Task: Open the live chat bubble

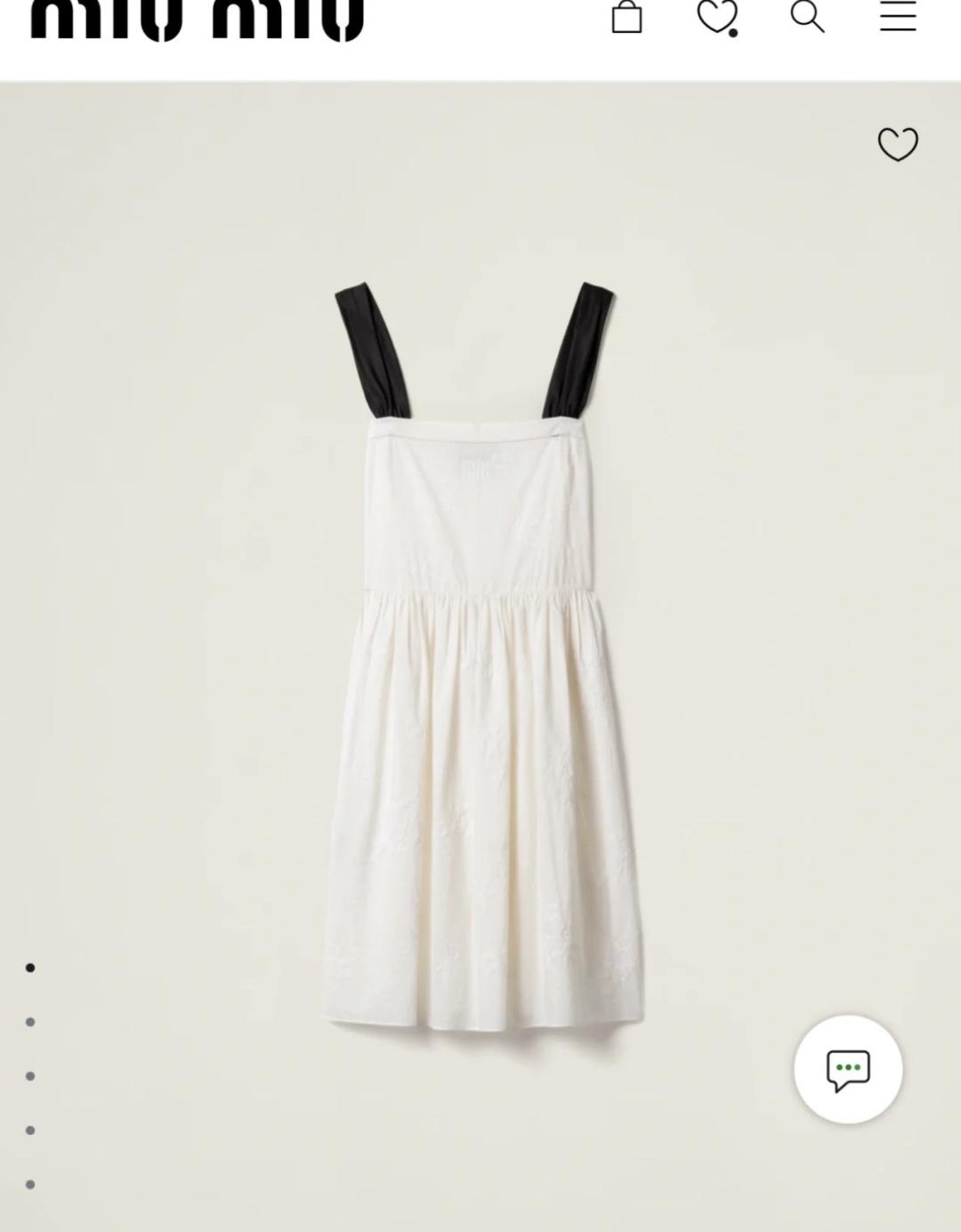Action: [848, 1068]
